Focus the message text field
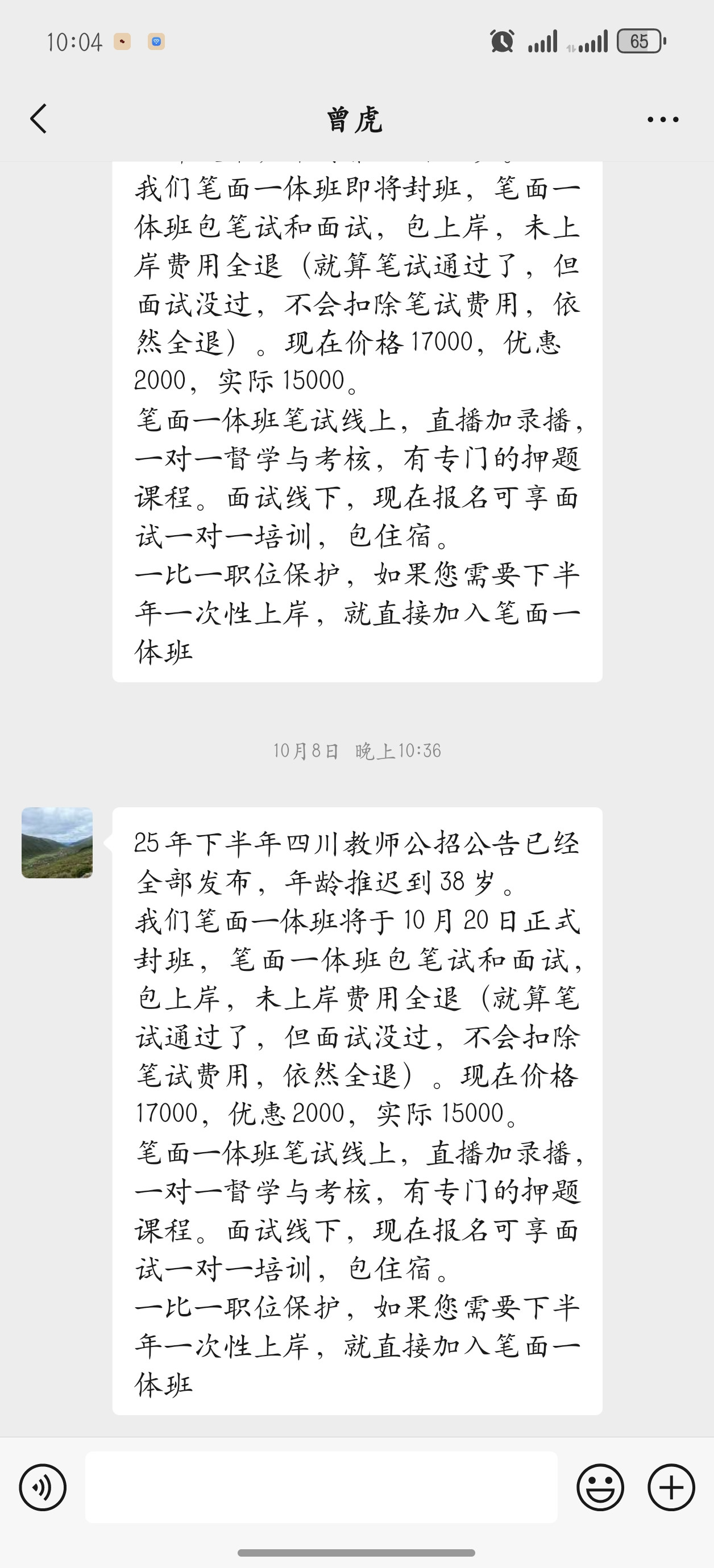This screenshot has width=714, height=1568. tap(321, 1487)
